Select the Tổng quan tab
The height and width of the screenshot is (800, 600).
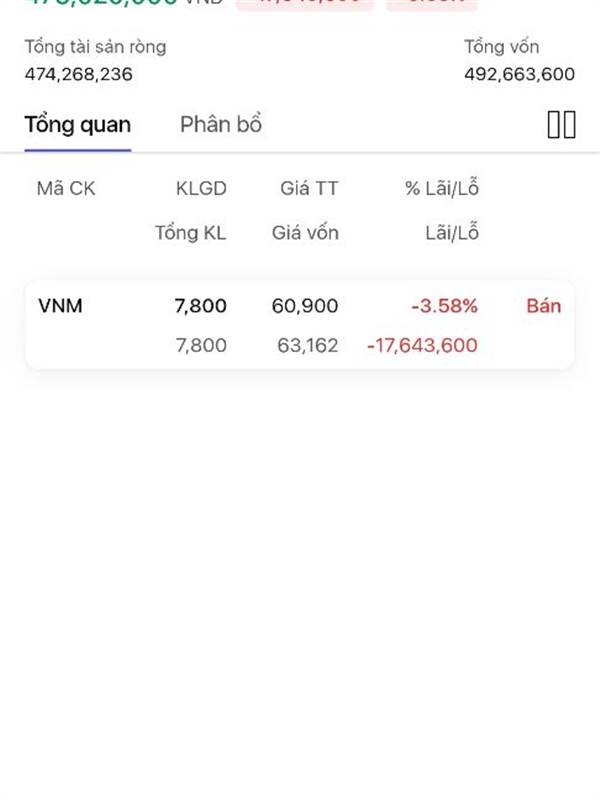(x=77, y=125)
